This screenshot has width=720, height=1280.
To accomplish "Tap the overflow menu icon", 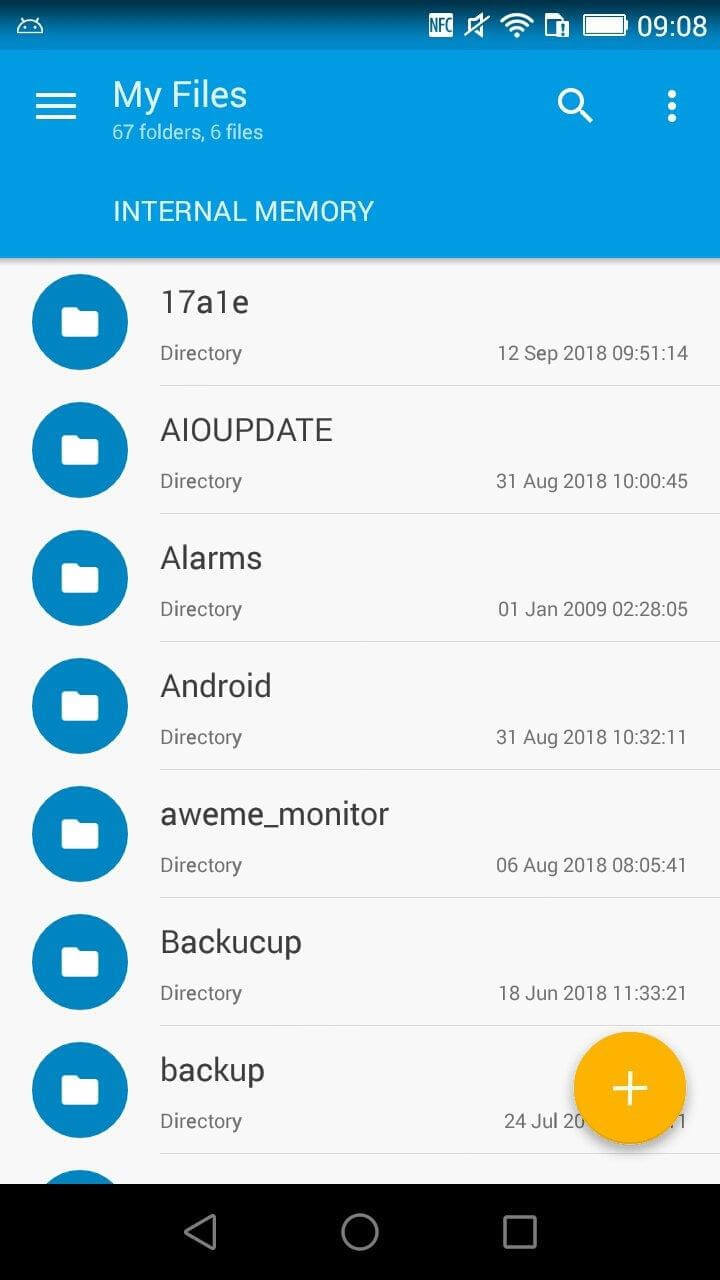I will (671, 105).
